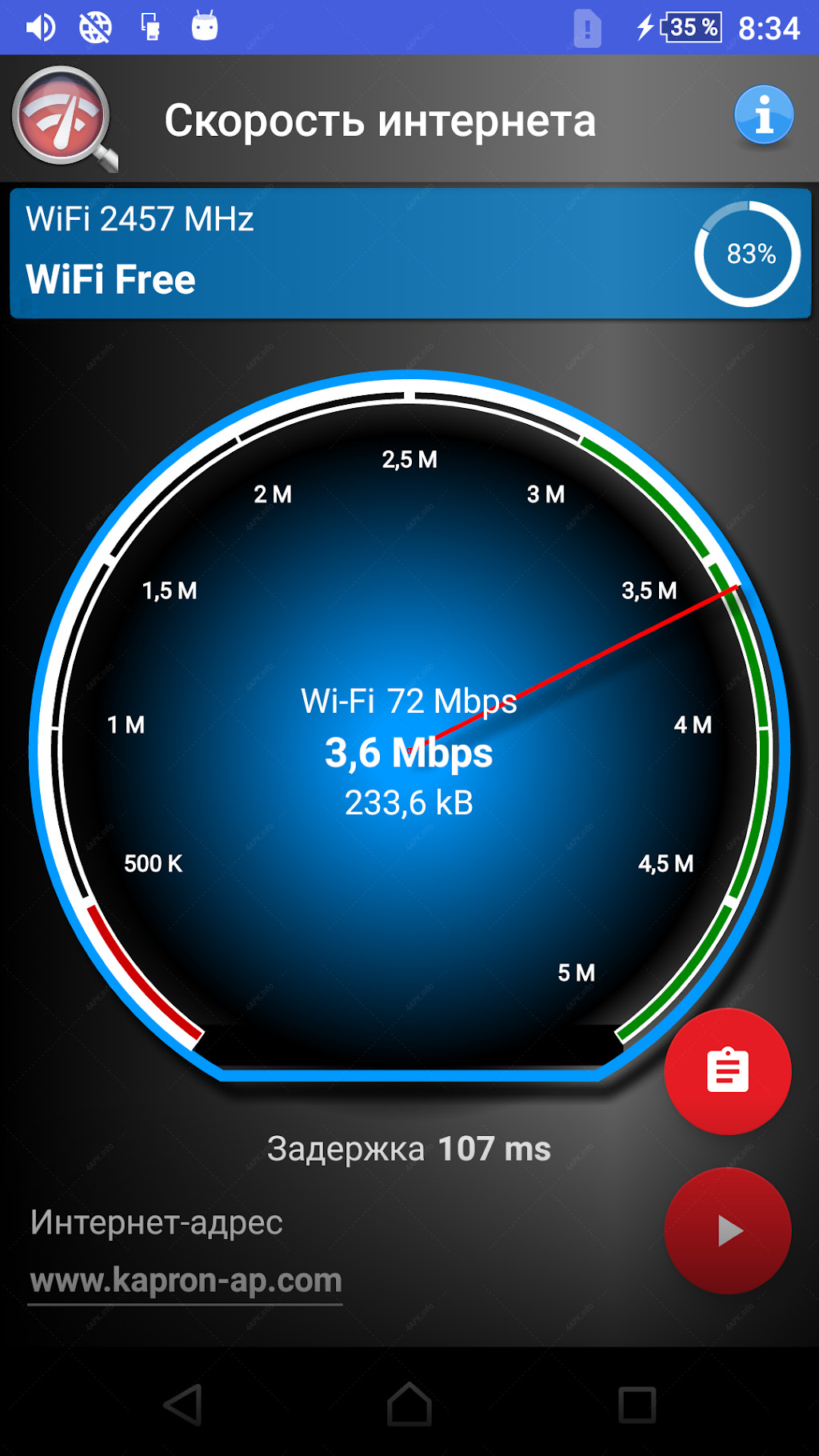Open the red clipboard results log button
This screenshot has width=819, height=1456.
(x=728, y=1070)
